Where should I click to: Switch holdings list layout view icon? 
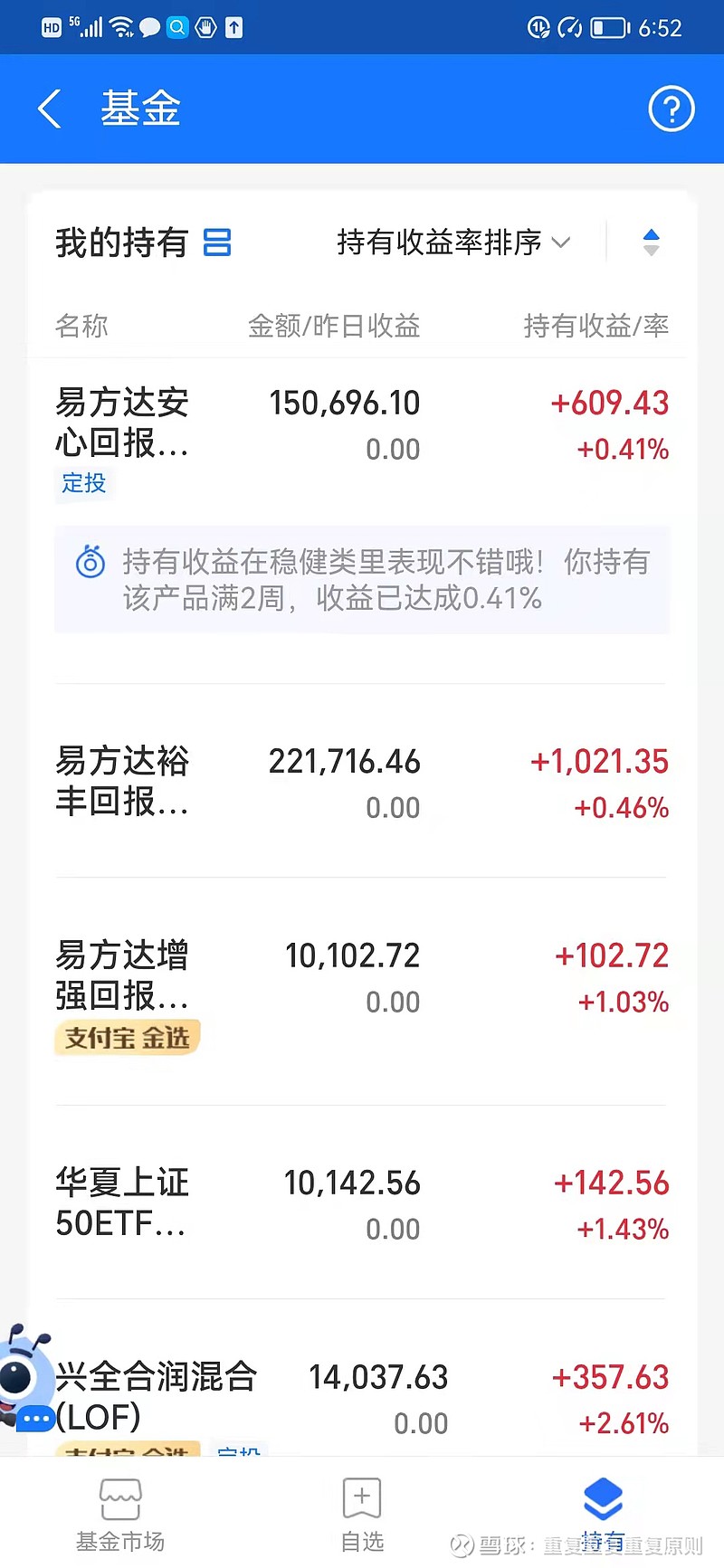(217, 242)
